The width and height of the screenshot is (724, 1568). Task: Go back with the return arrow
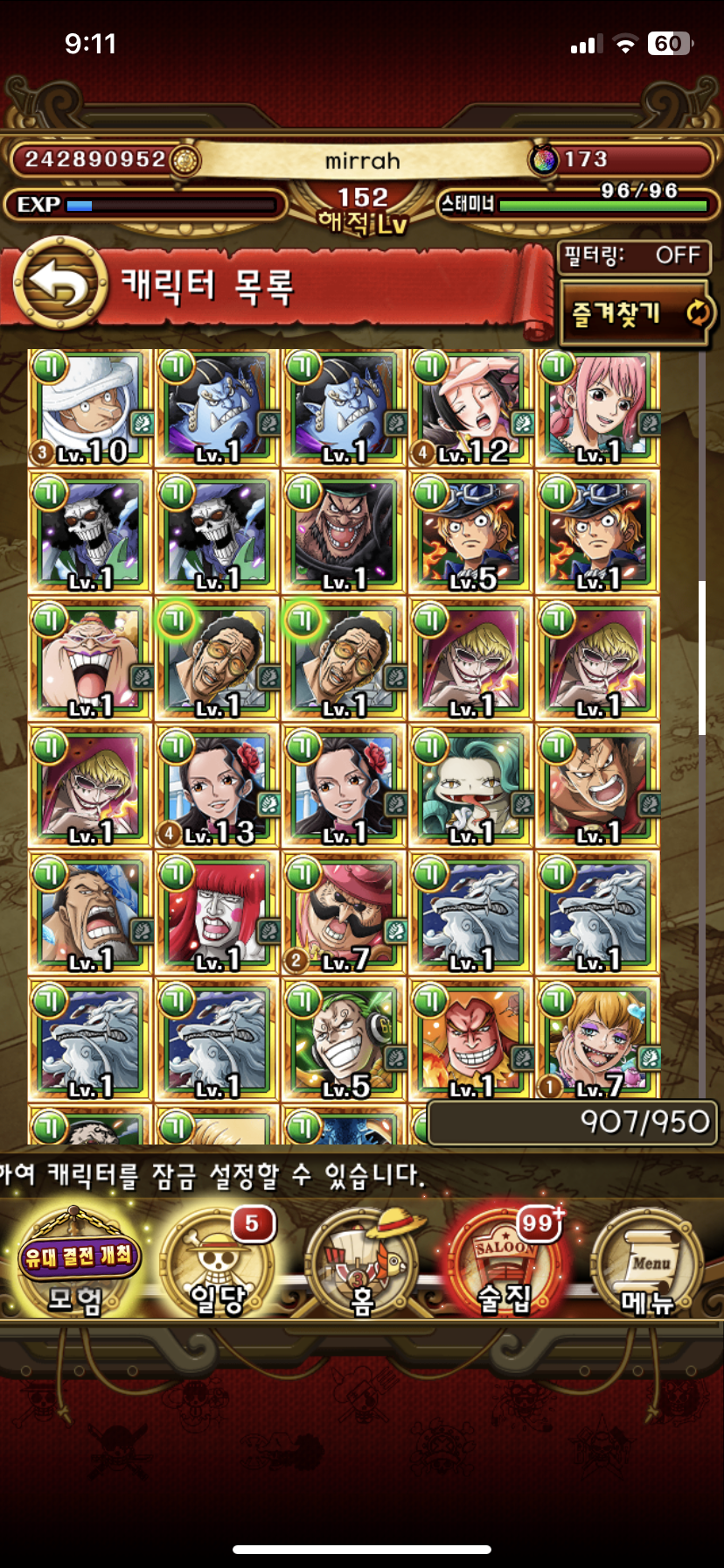[x=59, y=283]
